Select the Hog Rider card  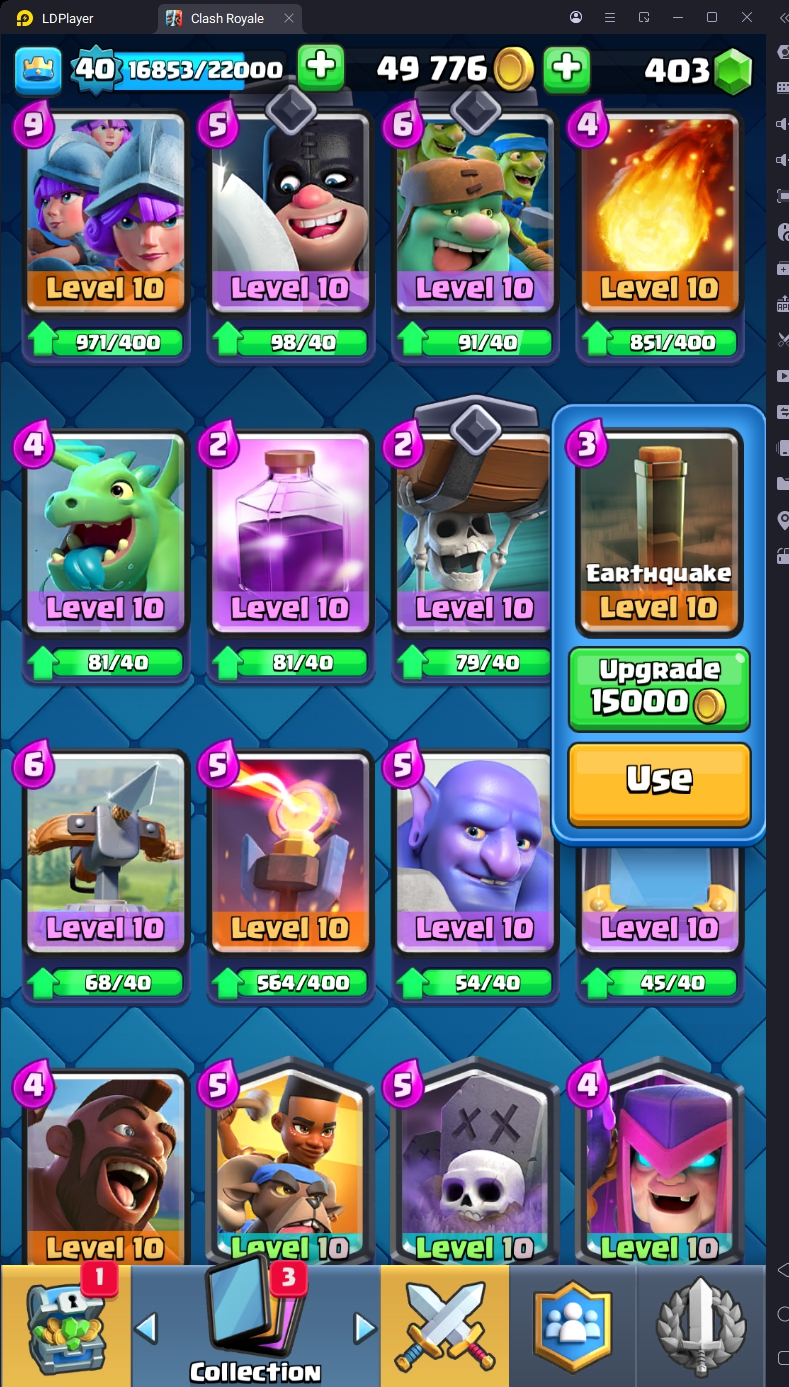[105, 1165]
